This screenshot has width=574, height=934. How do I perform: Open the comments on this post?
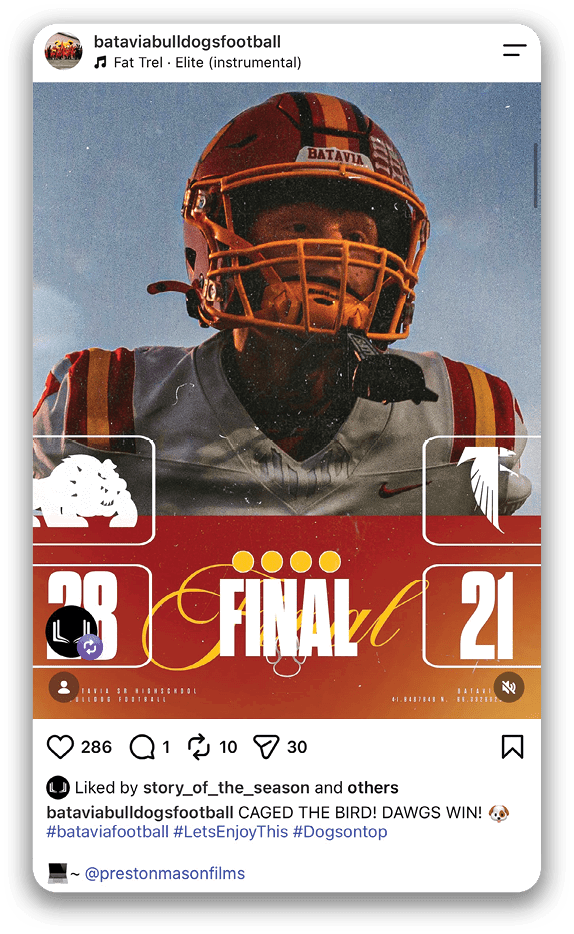pyautogui.click(x=142, y=747)
